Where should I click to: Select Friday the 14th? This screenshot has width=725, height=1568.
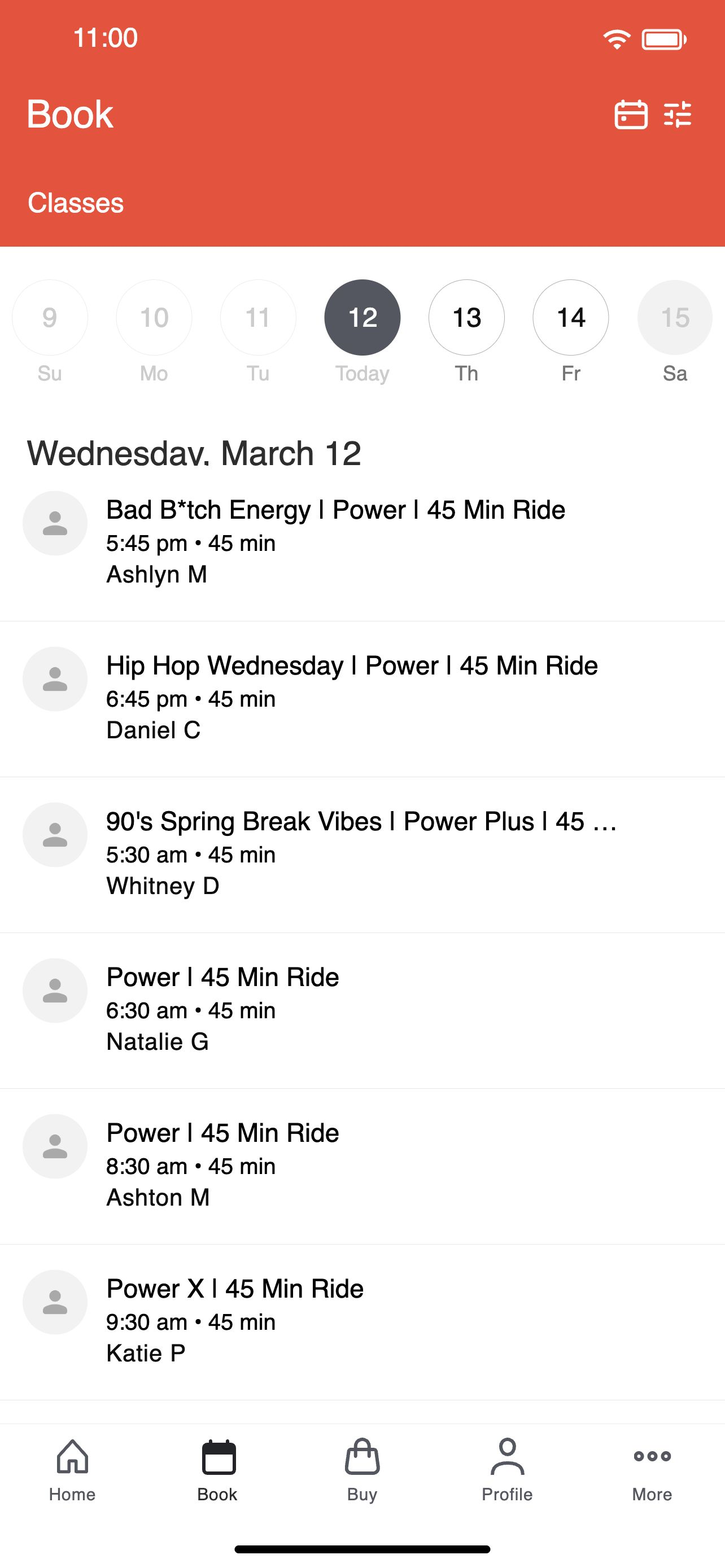[x=570, y=317]
